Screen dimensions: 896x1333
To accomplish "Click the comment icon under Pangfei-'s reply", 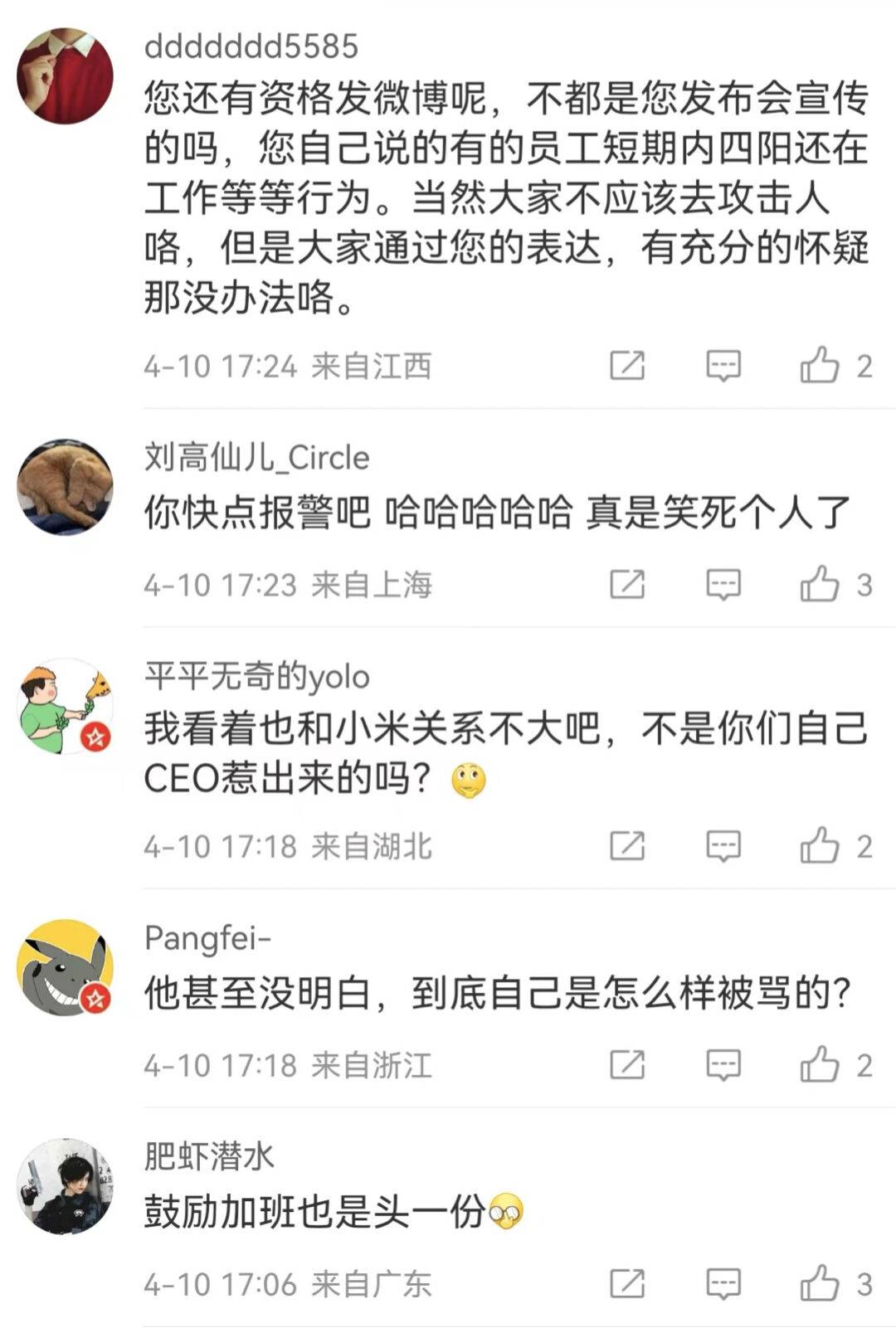I will click(725, 1063).
